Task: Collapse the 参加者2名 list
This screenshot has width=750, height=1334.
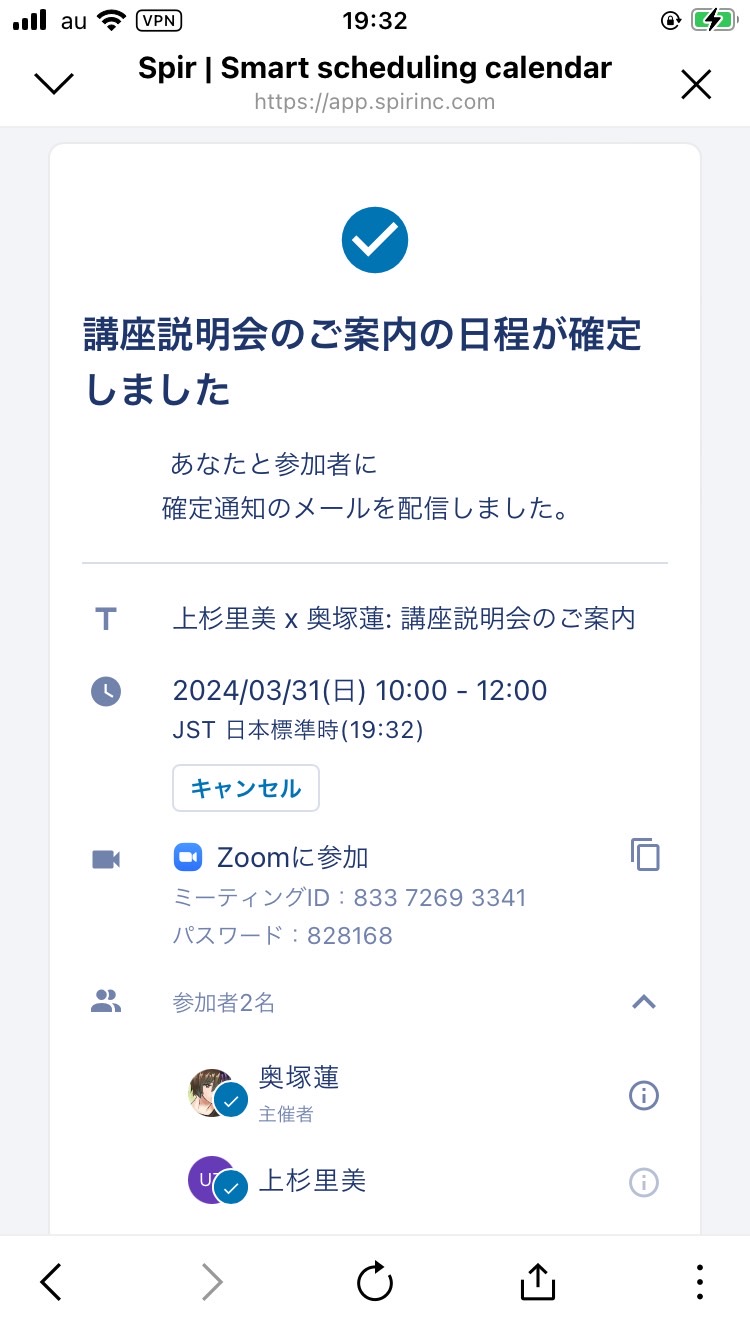Action: pos(644,1001)
